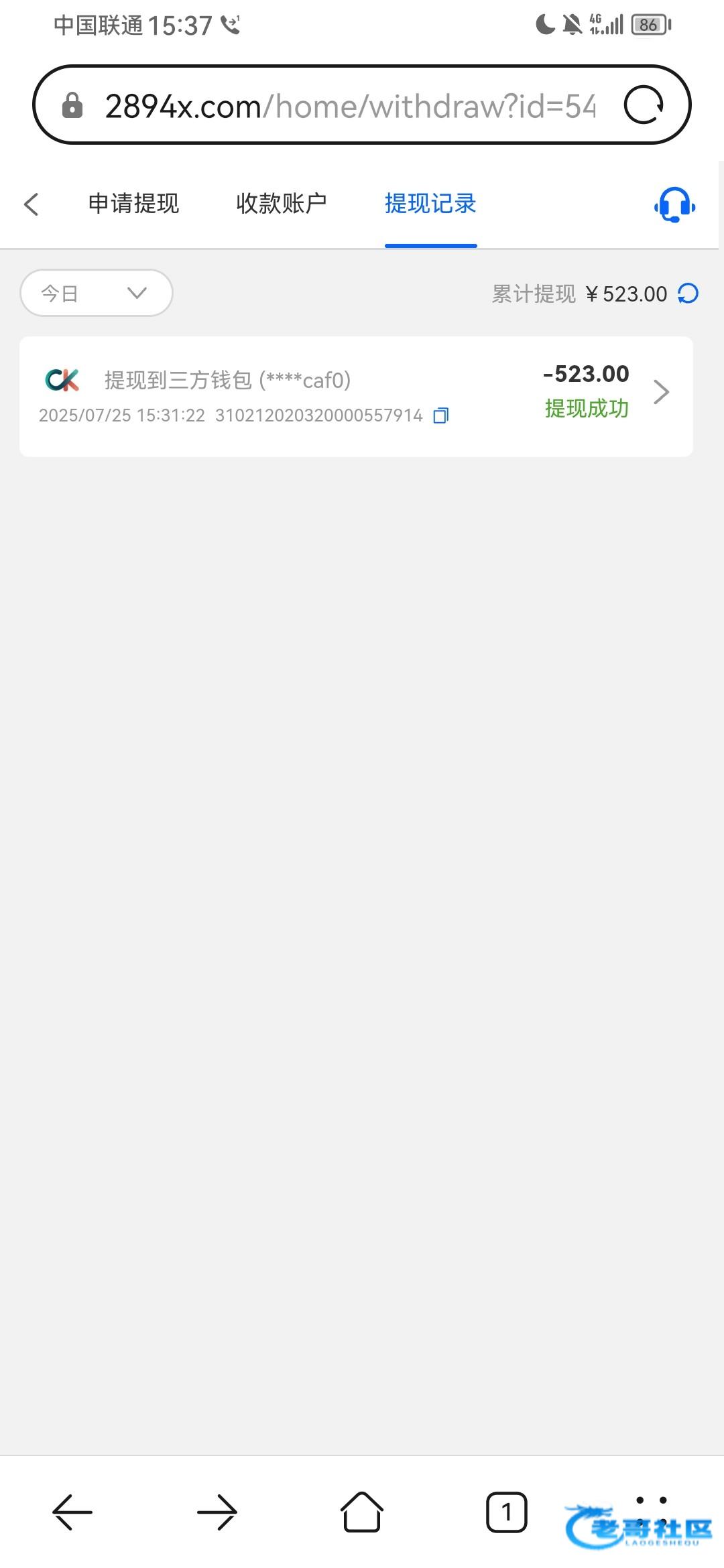Tap the browser address bar
Viewport: 724px width, 1568px height.
click(349, 106)
